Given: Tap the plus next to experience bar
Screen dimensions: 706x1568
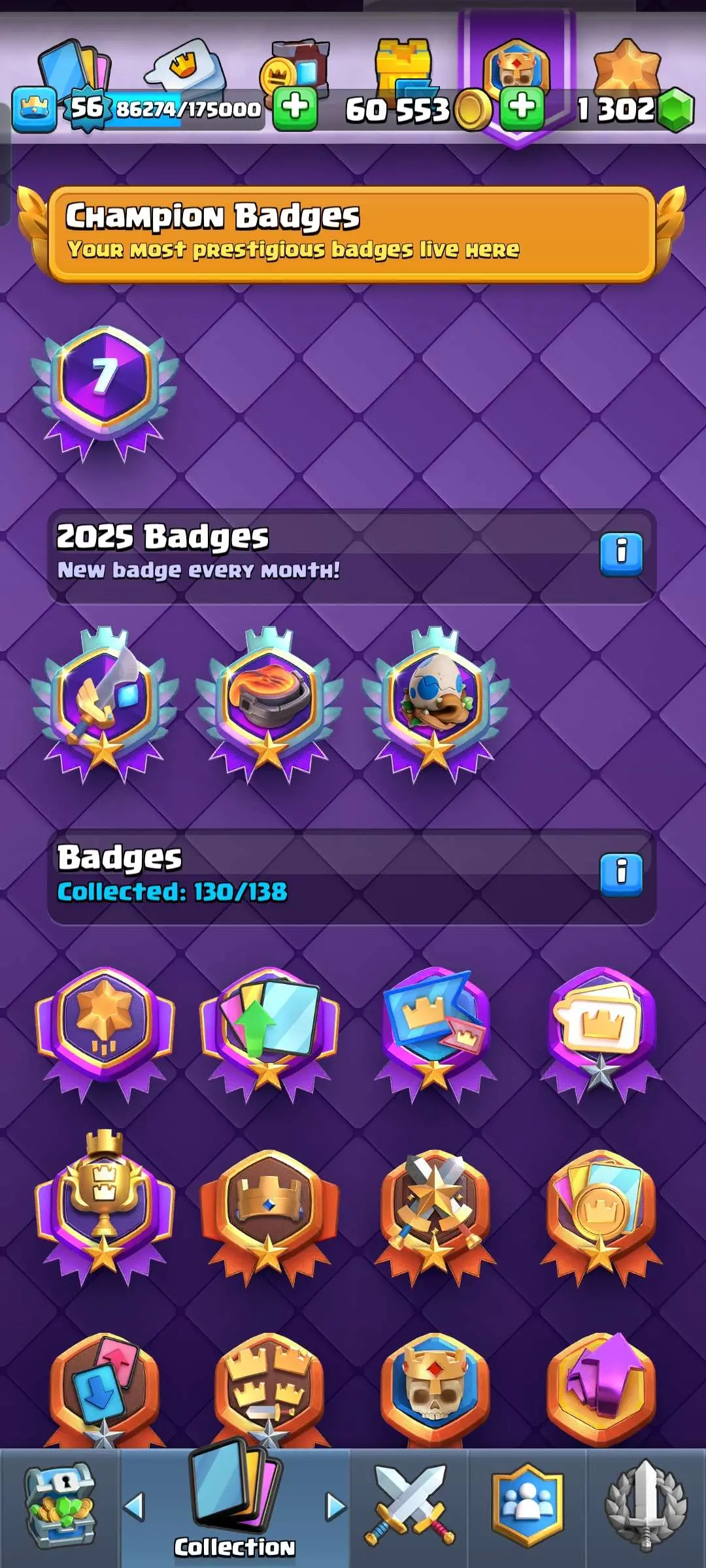Looking at the screenshot, I should click(295, 107).
